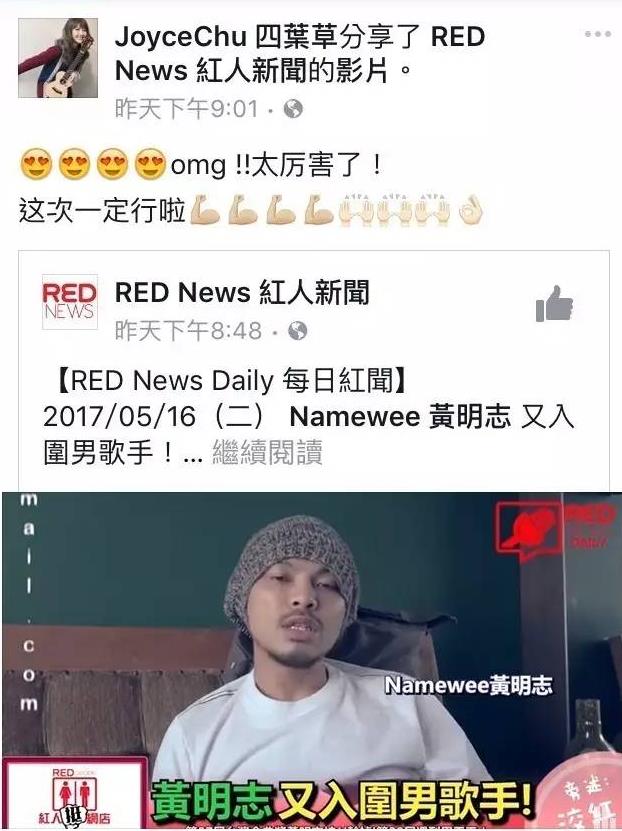
Task: Expand post with 繼續閱讀 link
Action: pyautogui.click(x=266, y=453)
